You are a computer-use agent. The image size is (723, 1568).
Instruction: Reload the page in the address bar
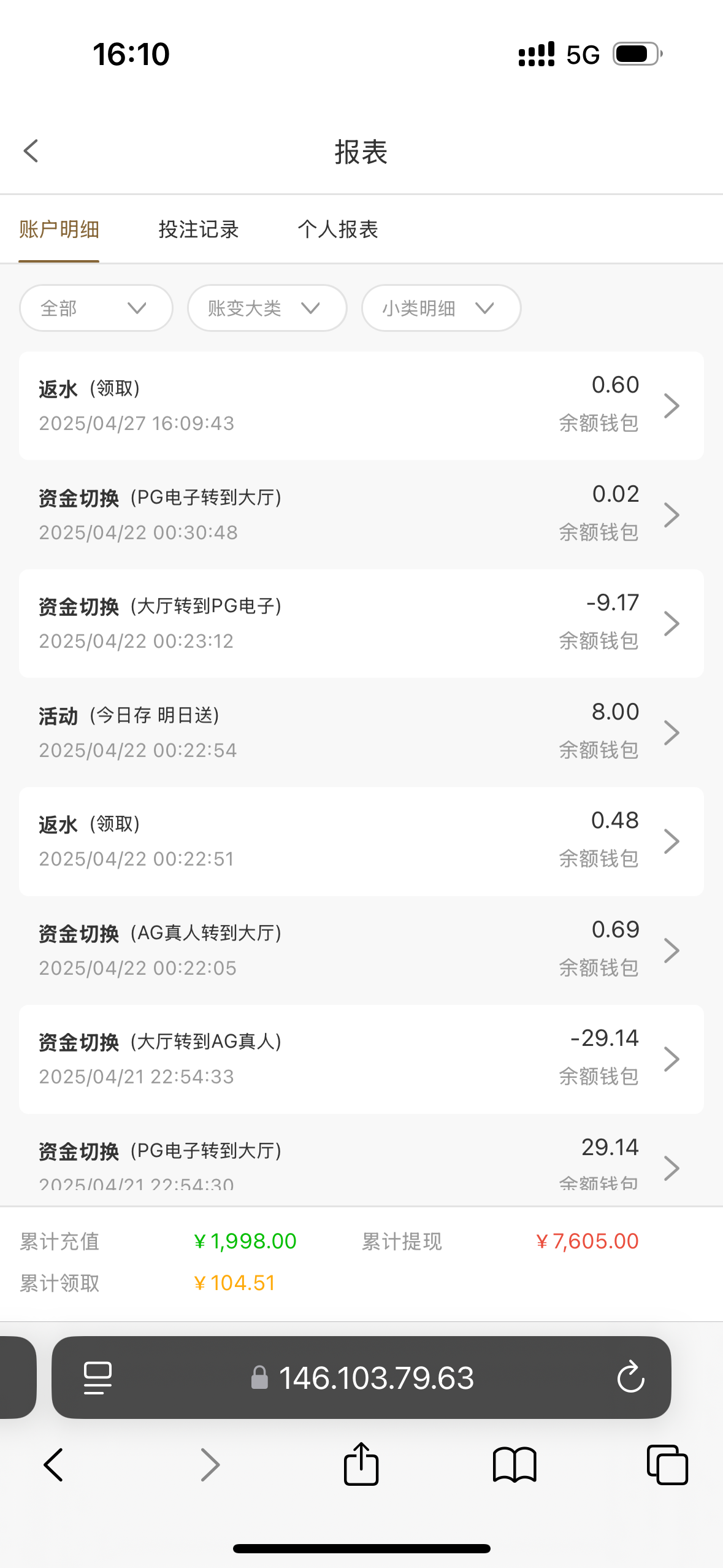(630, 1378)
